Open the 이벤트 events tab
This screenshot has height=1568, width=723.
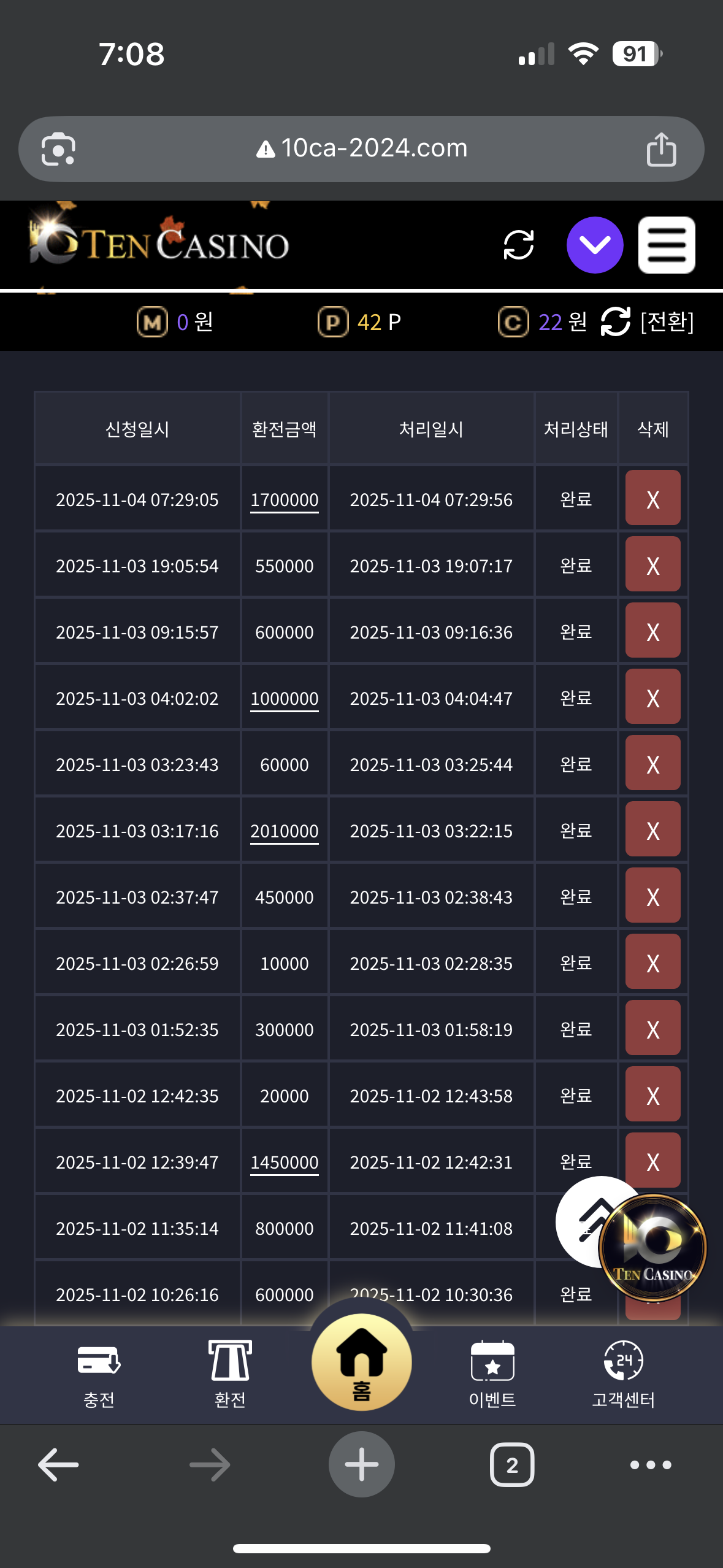pos(492,1374)
